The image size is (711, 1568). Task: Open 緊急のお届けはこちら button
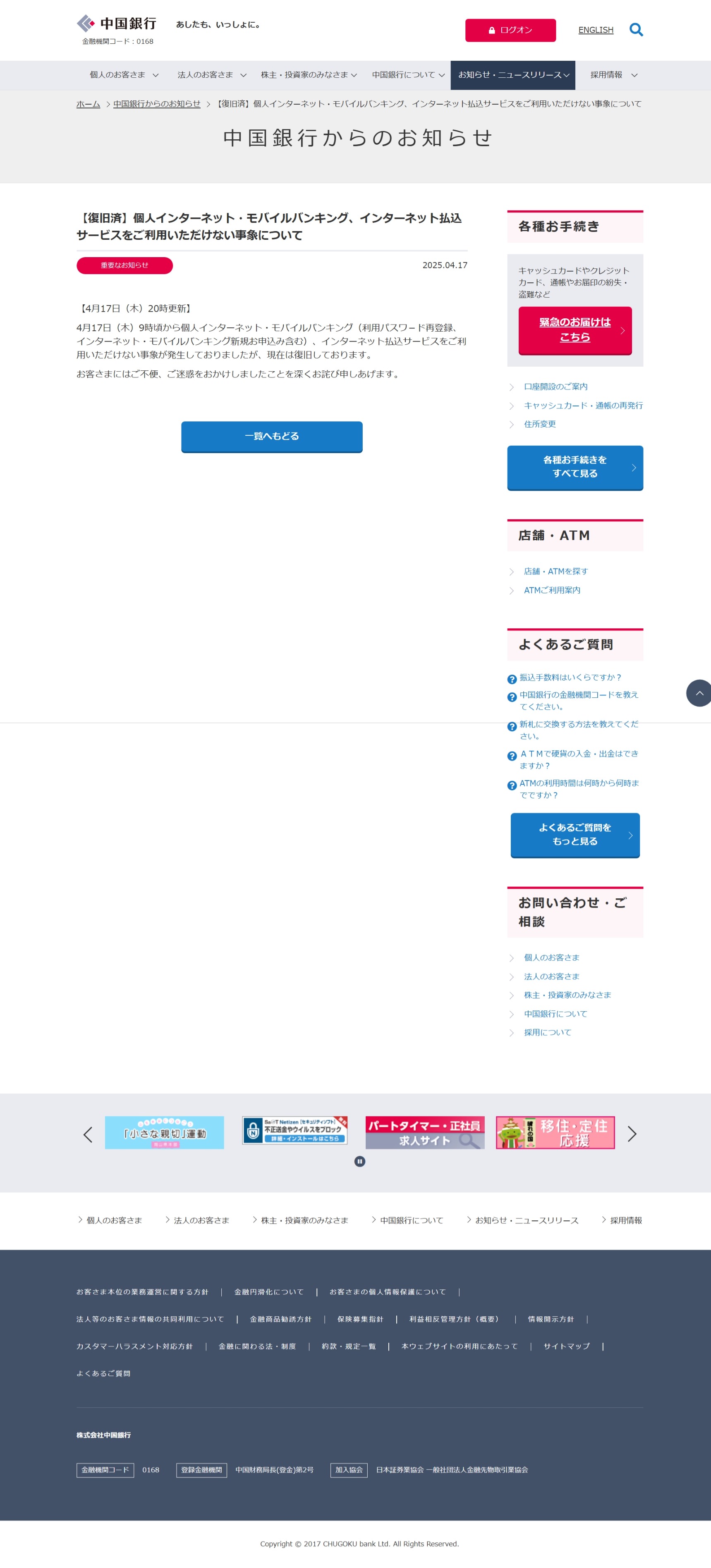point(575,330)
